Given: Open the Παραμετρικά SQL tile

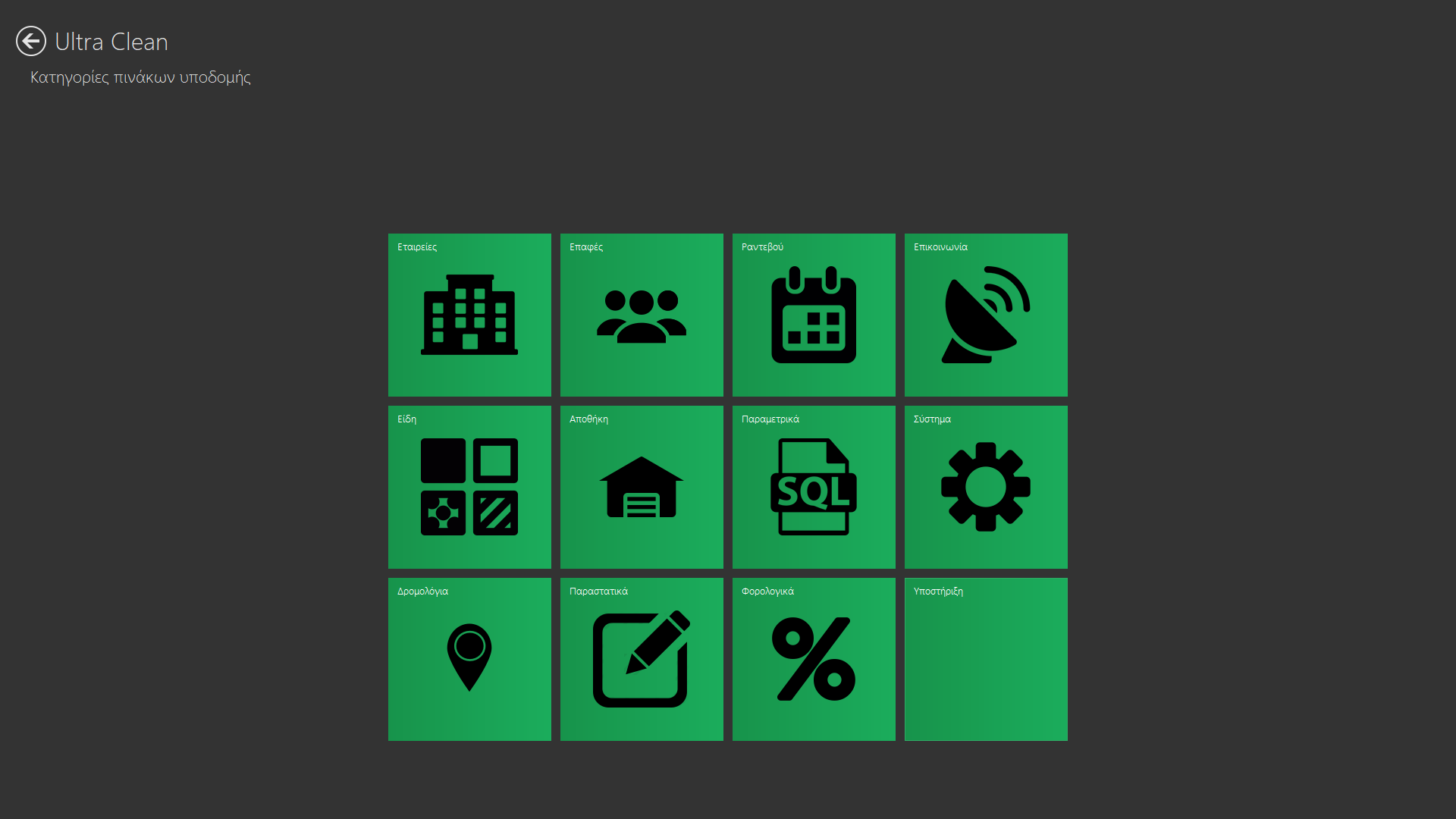Looking at the screenshot, I should tap(814, 487).
